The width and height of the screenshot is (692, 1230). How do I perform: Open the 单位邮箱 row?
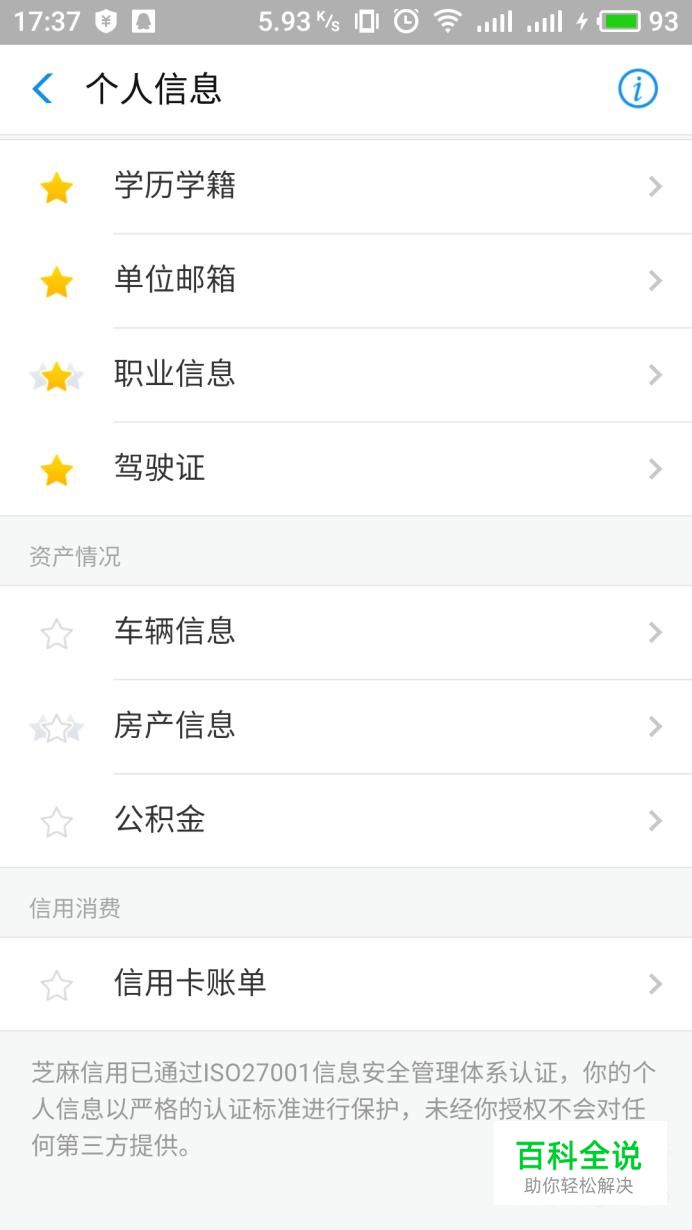pos(346,281)
